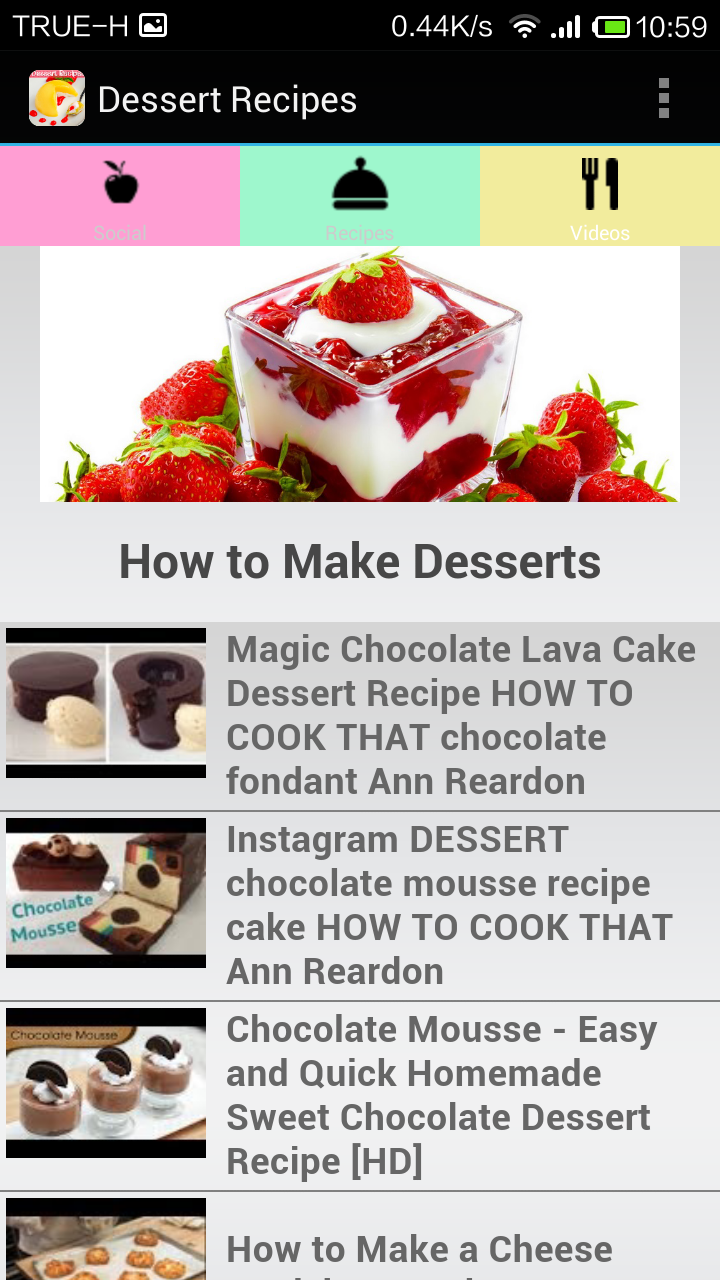Image resolution: width=720 pixels, height=1280 pixels.
Task: Tap the lava cake video thumbnail
Action: (x=105, y=701)
